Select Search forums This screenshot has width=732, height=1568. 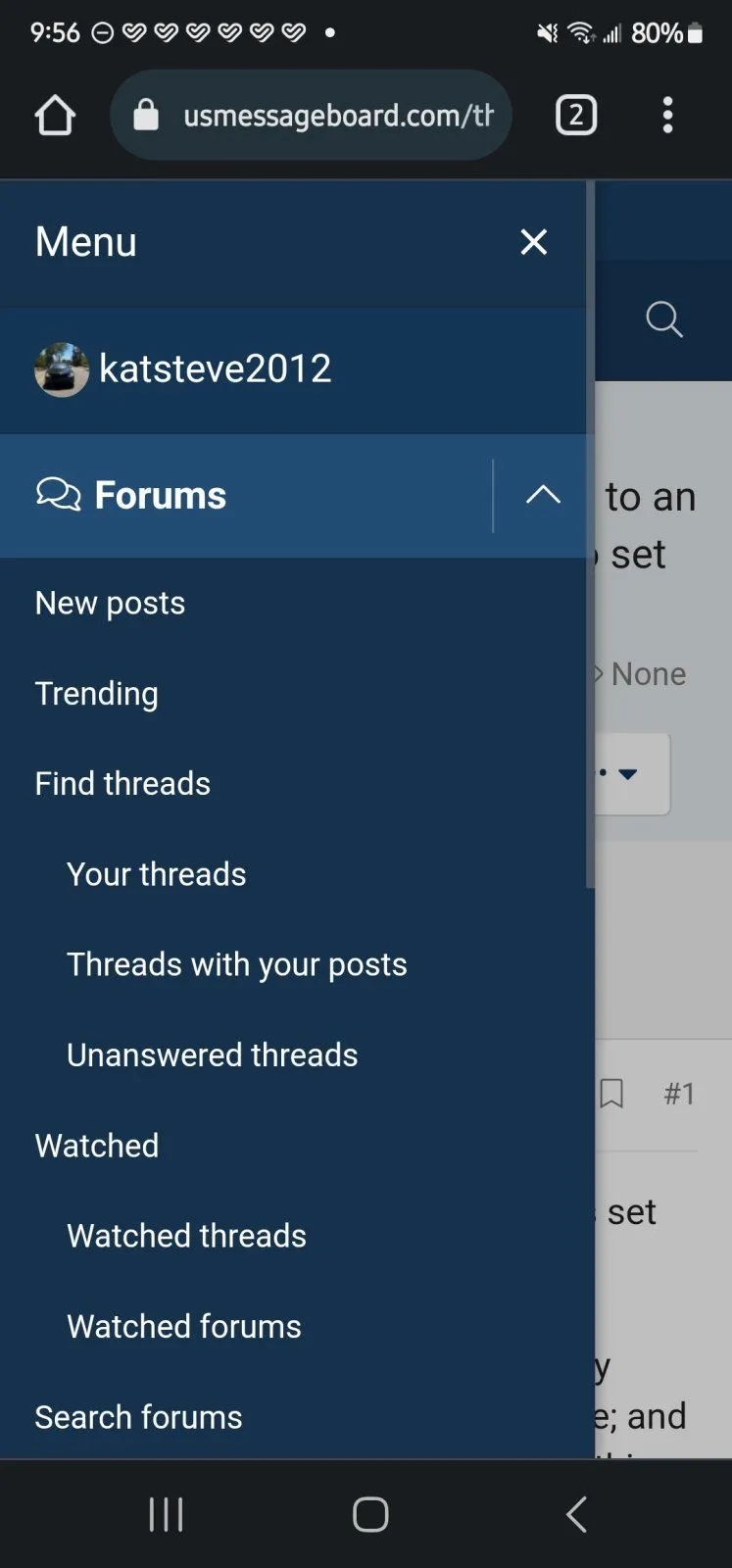138,1416
